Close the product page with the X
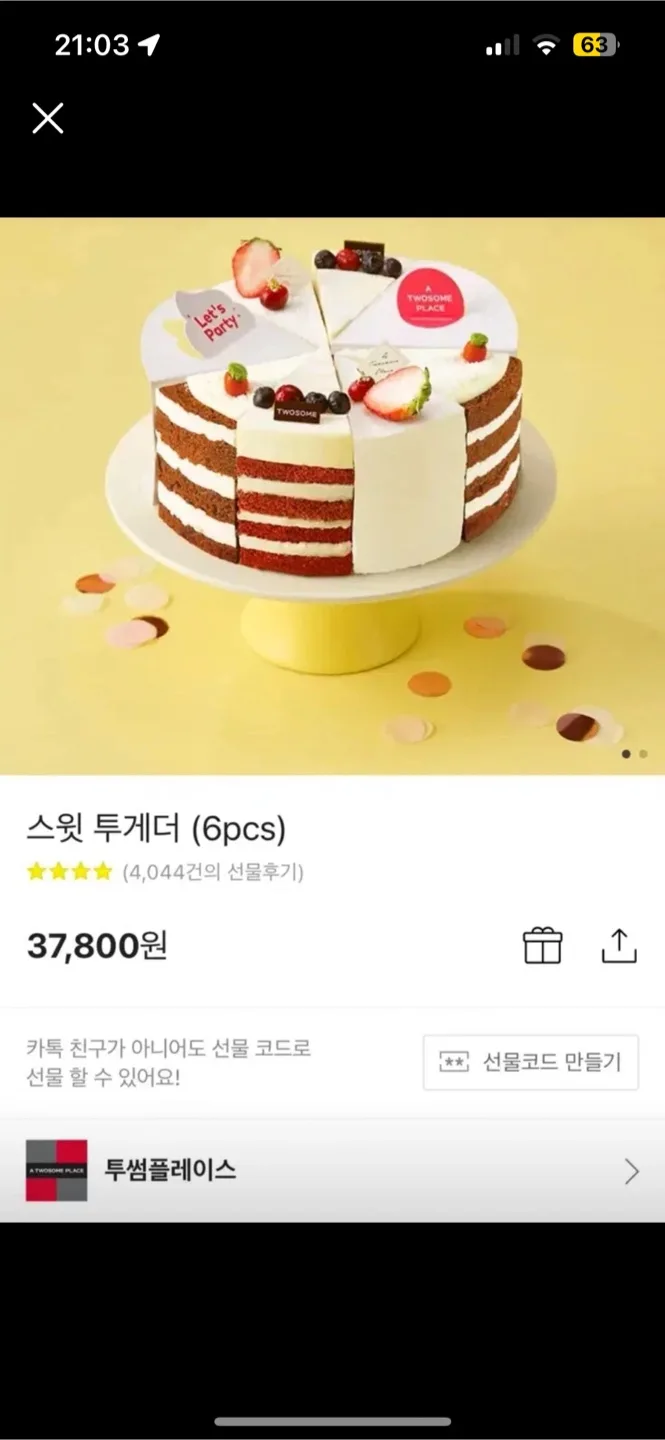665x1440 pixels. tap(47, 118)
